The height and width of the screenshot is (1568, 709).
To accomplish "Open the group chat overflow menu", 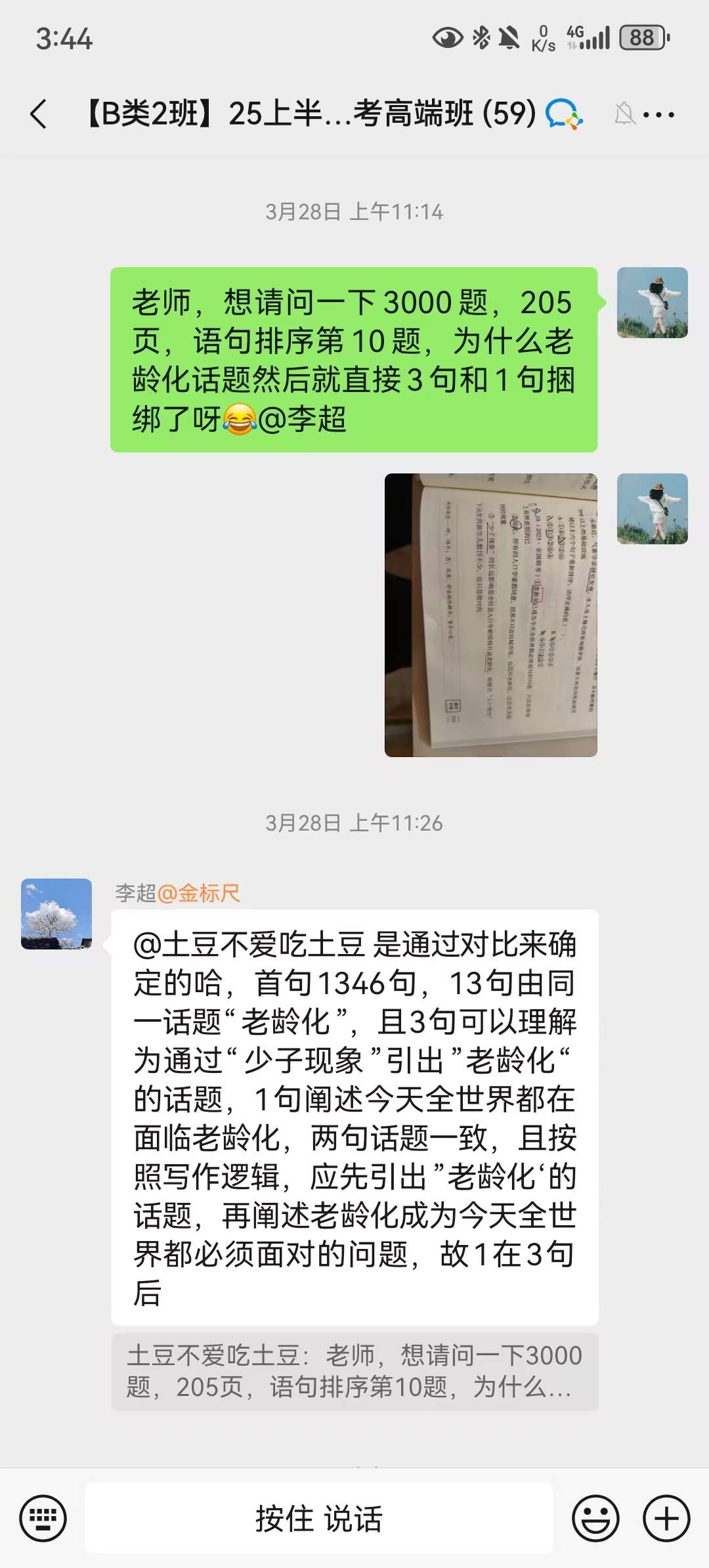I will pyautogui.click(x=658, y=115).
